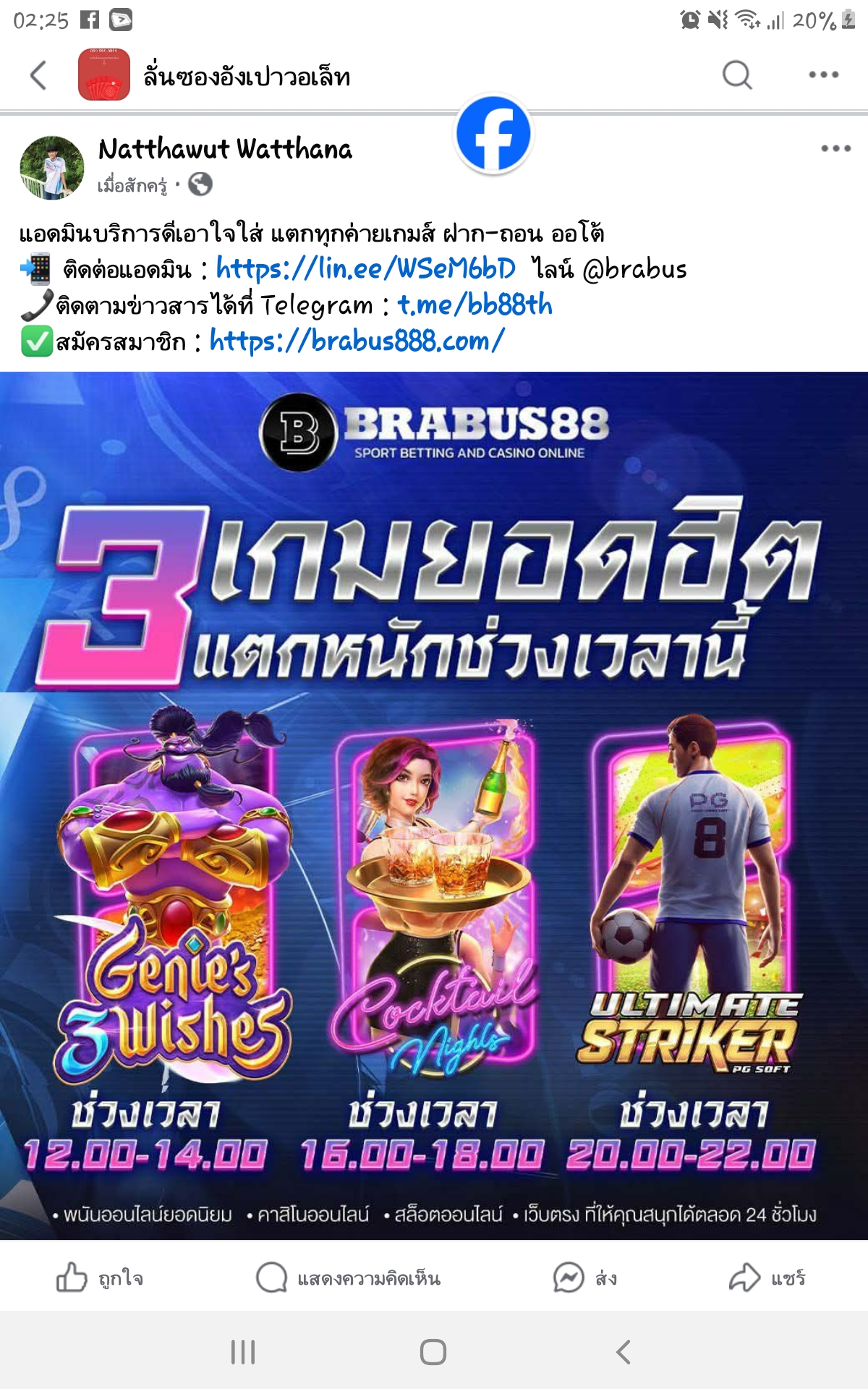Viewport: 868px width, 1389px height.
Task: Go back using the top-left arrow
Action: click(38, 75)
